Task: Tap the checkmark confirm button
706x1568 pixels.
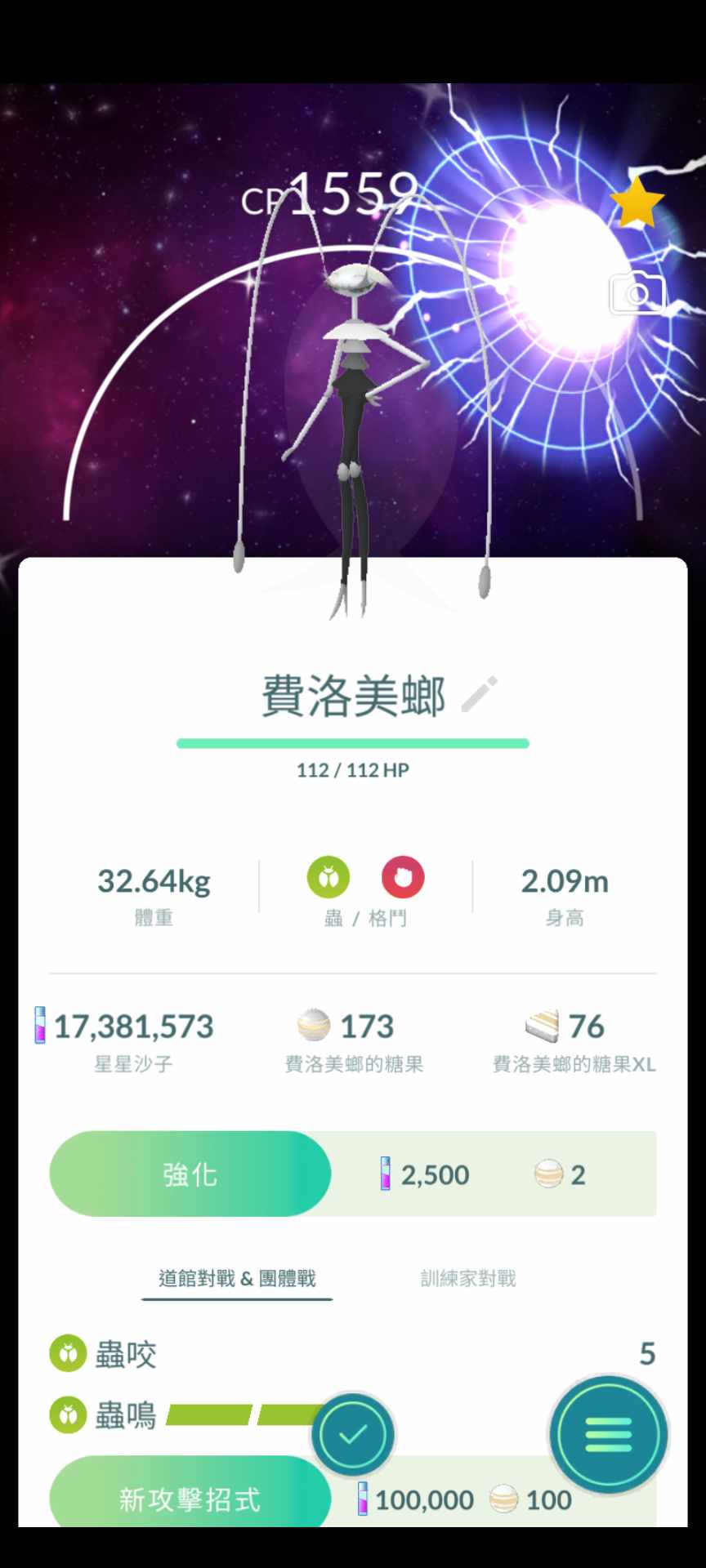Action: point(353,1435)
